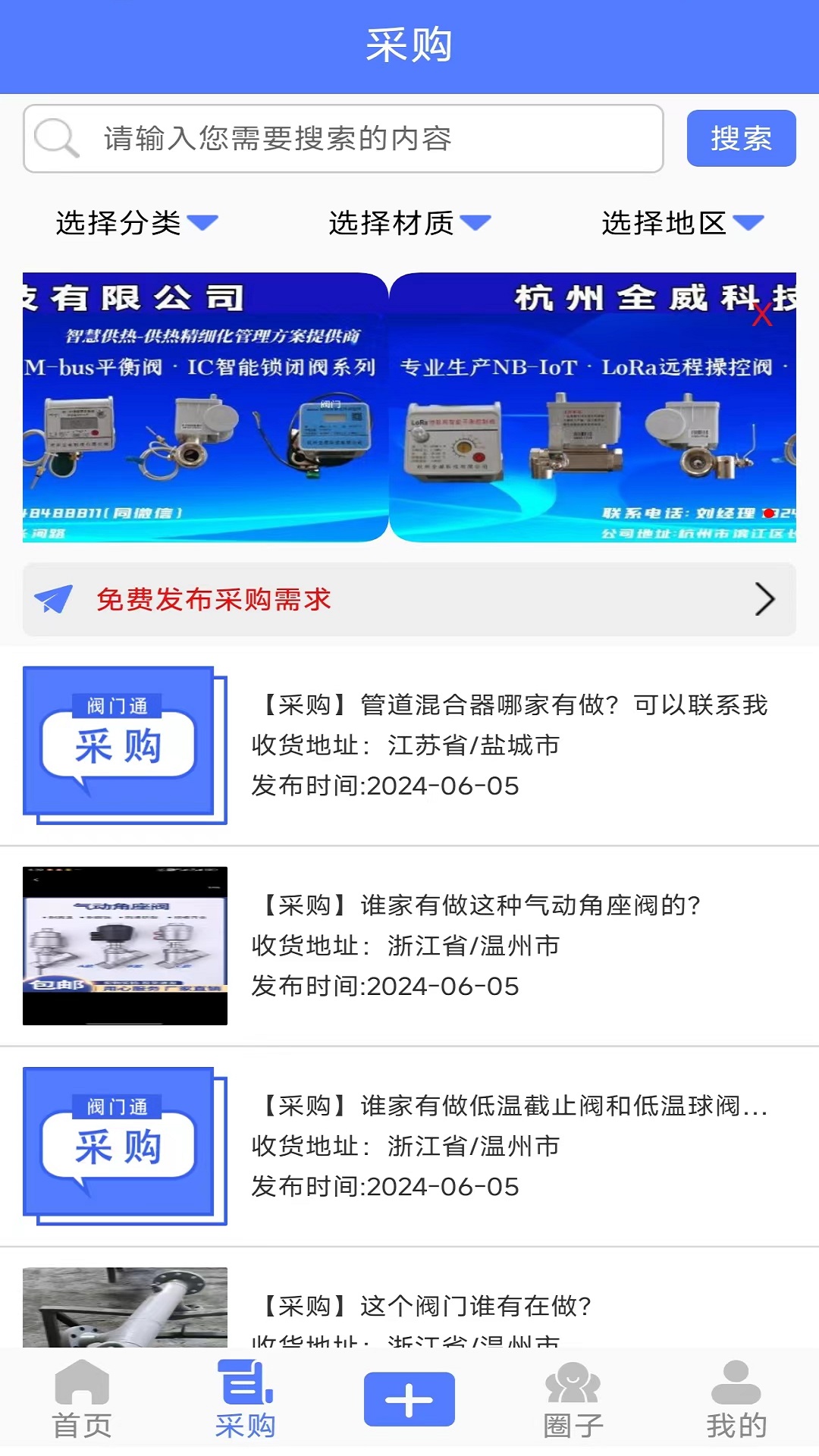The height and width of the screenshot is (1456, 819).
Task: Close the banner ad with red X
Action: [x=762, y=315]
